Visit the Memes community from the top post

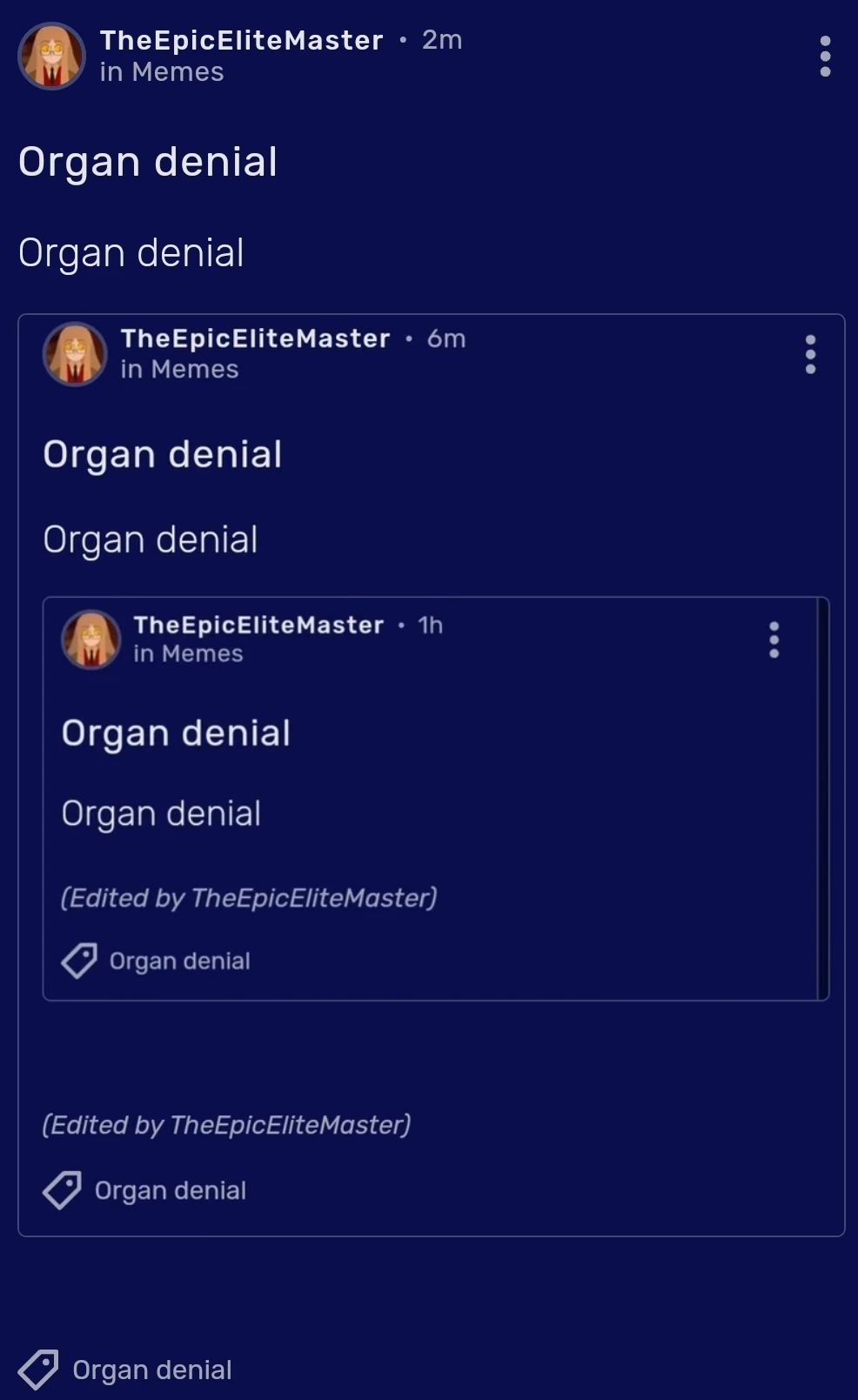[x=162, y=72]
